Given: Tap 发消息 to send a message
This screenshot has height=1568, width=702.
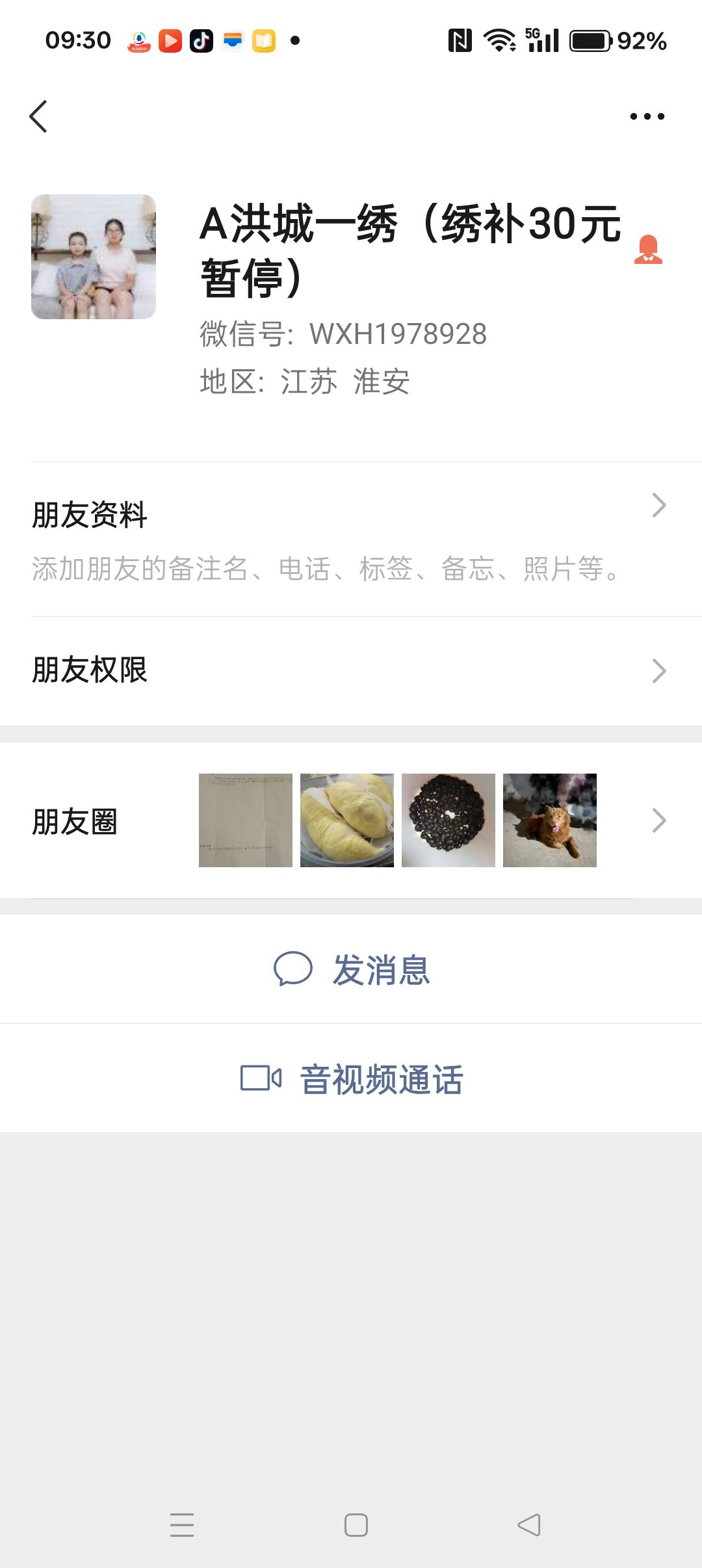Looking at the screenshot, I should [351, 969].
